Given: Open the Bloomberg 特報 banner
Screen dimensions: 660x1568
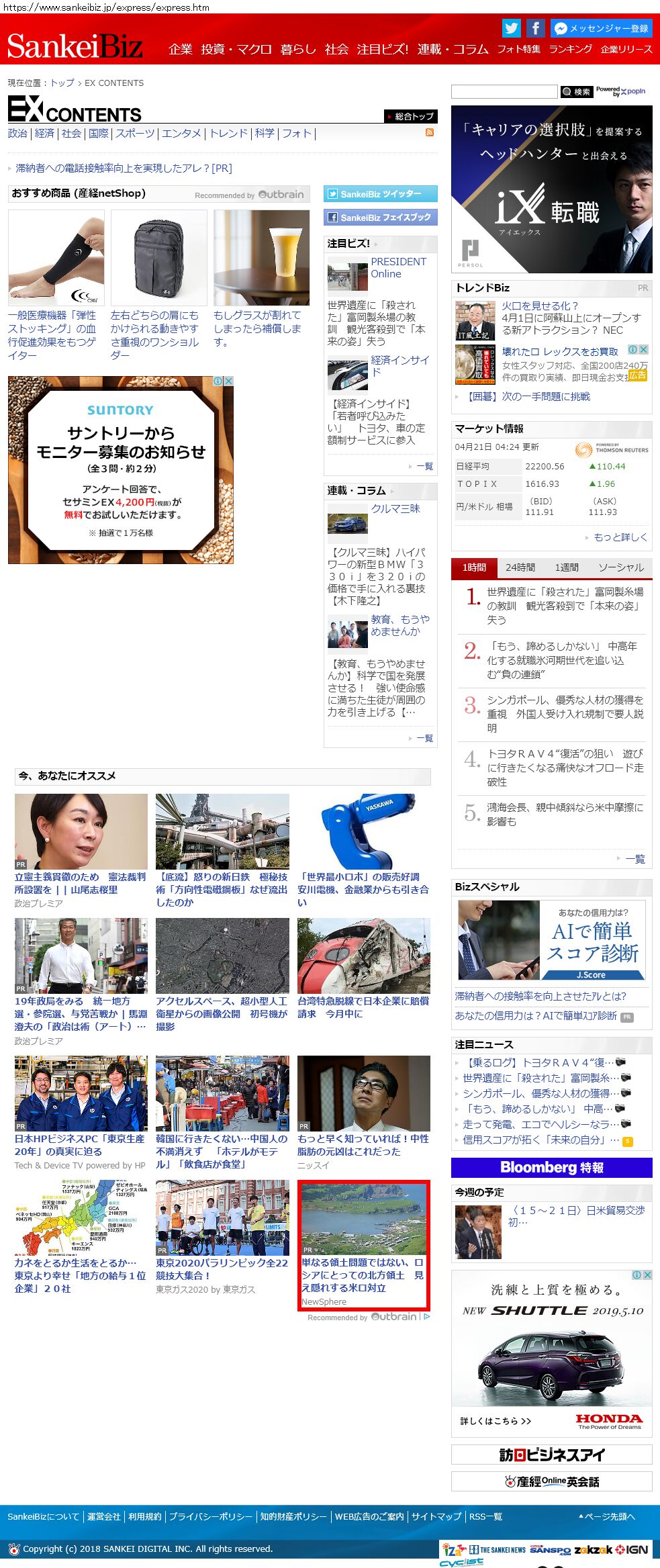Looking at the screenshot, I should coord(551,1167).
